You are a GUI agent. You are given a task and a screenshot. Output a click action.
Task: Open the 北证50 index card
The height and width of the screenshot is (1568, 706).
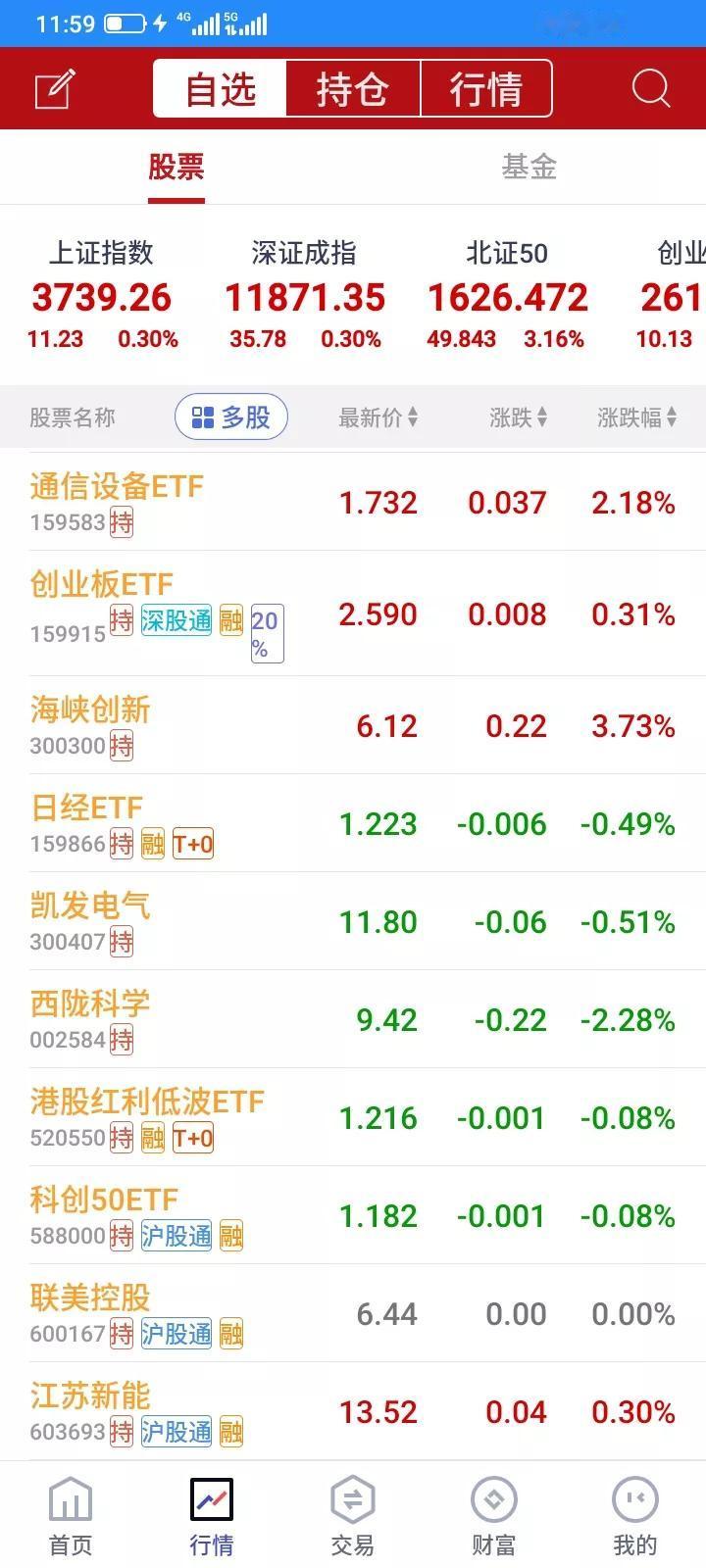click(507, 295)
